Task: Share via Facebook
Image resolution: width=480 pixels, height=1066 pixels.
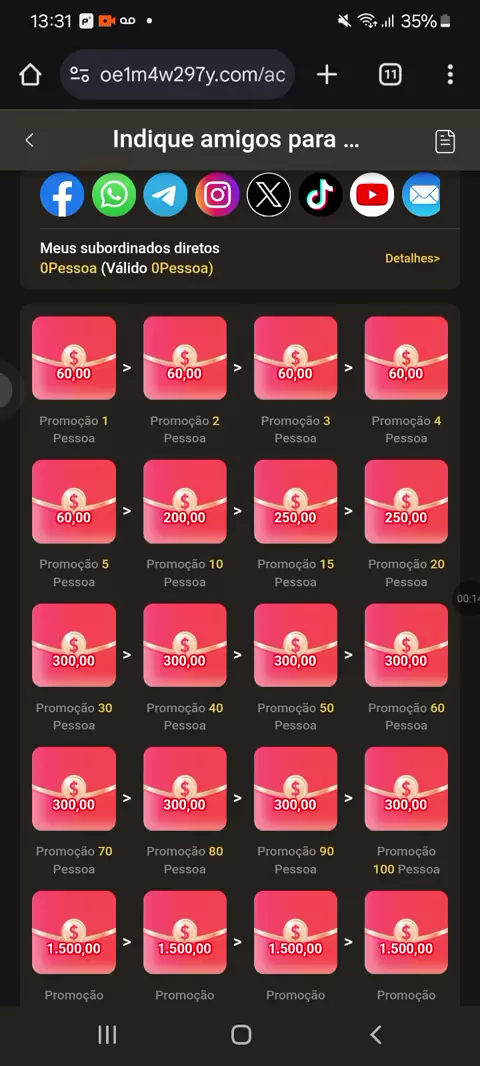Action: coord(62,195)
